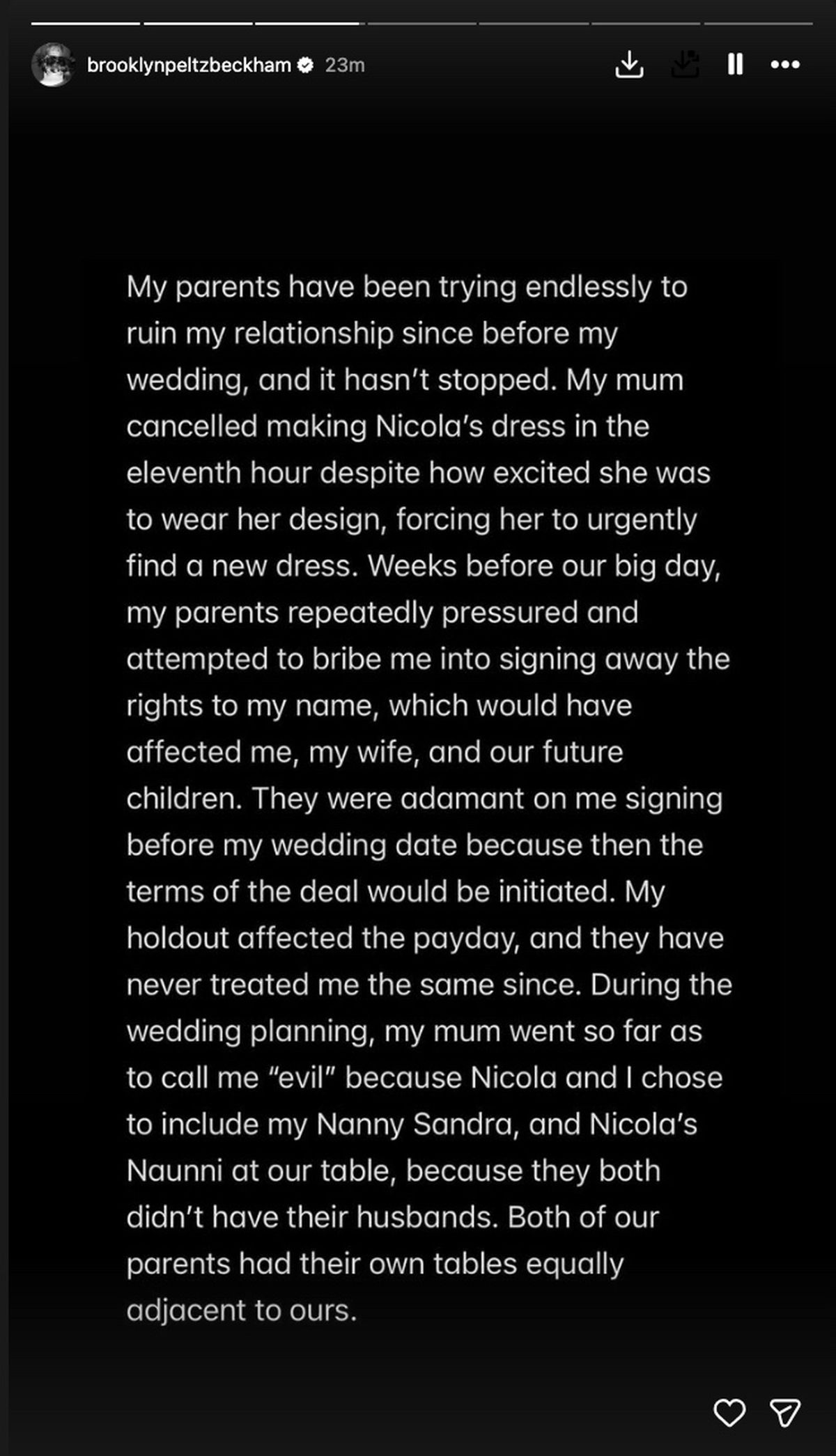The width and height of the screenshot is (836, 1456).
Task: Pause the story playback
Action: (x=735, y=65)
